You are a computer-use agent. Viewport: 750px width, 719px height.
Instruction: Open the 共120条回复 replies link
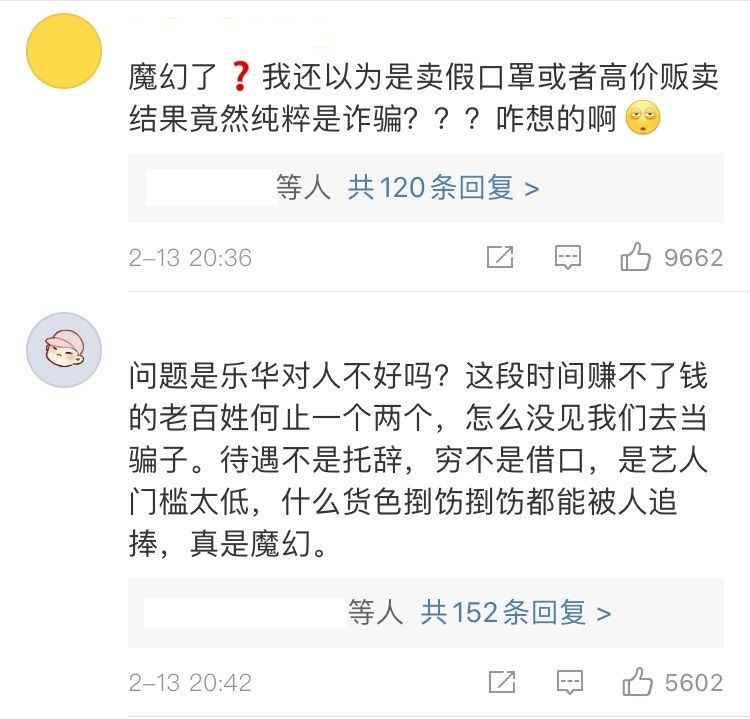point(443,187)
